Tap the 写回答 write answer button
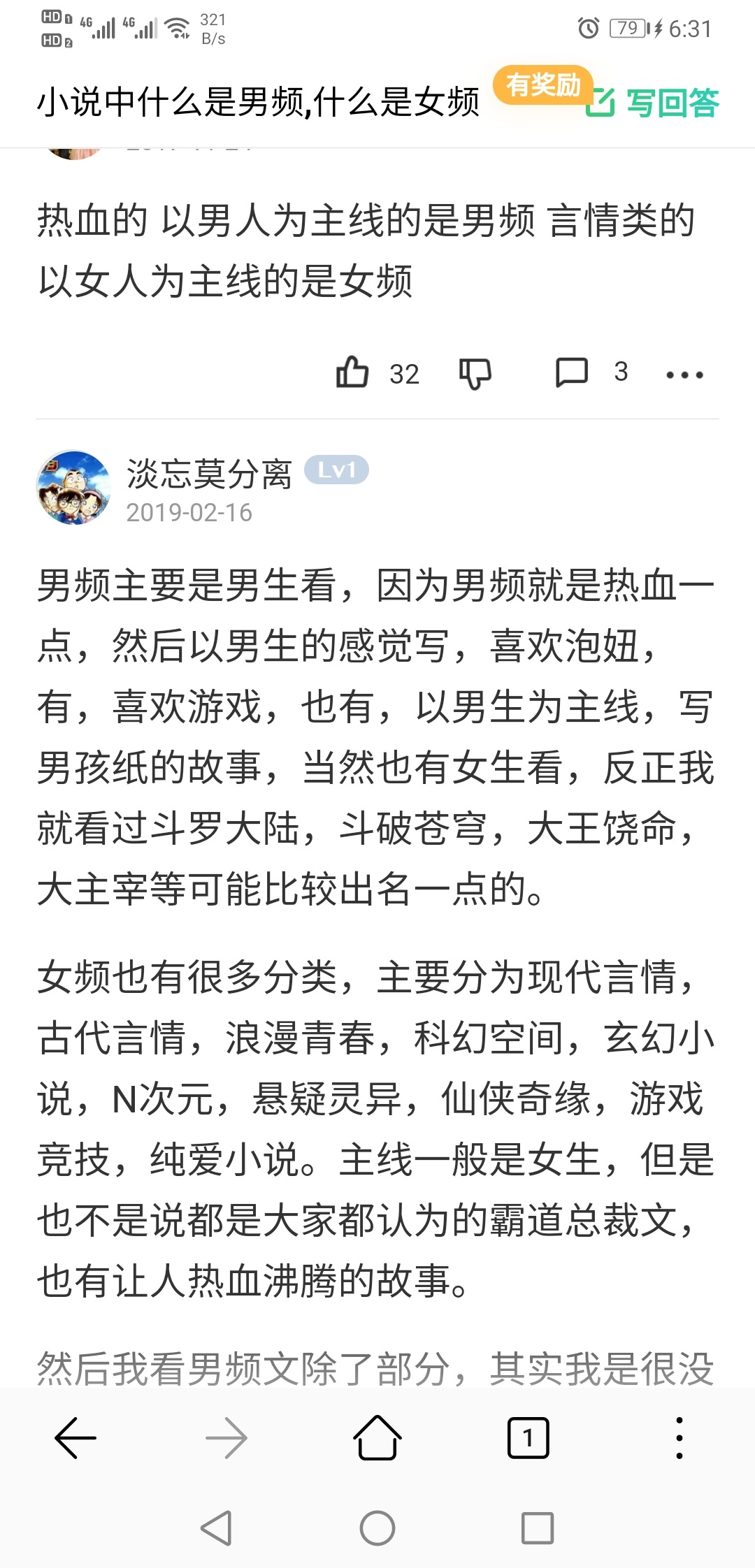The width and height of the screenshot is (755, 1568). 653,103
